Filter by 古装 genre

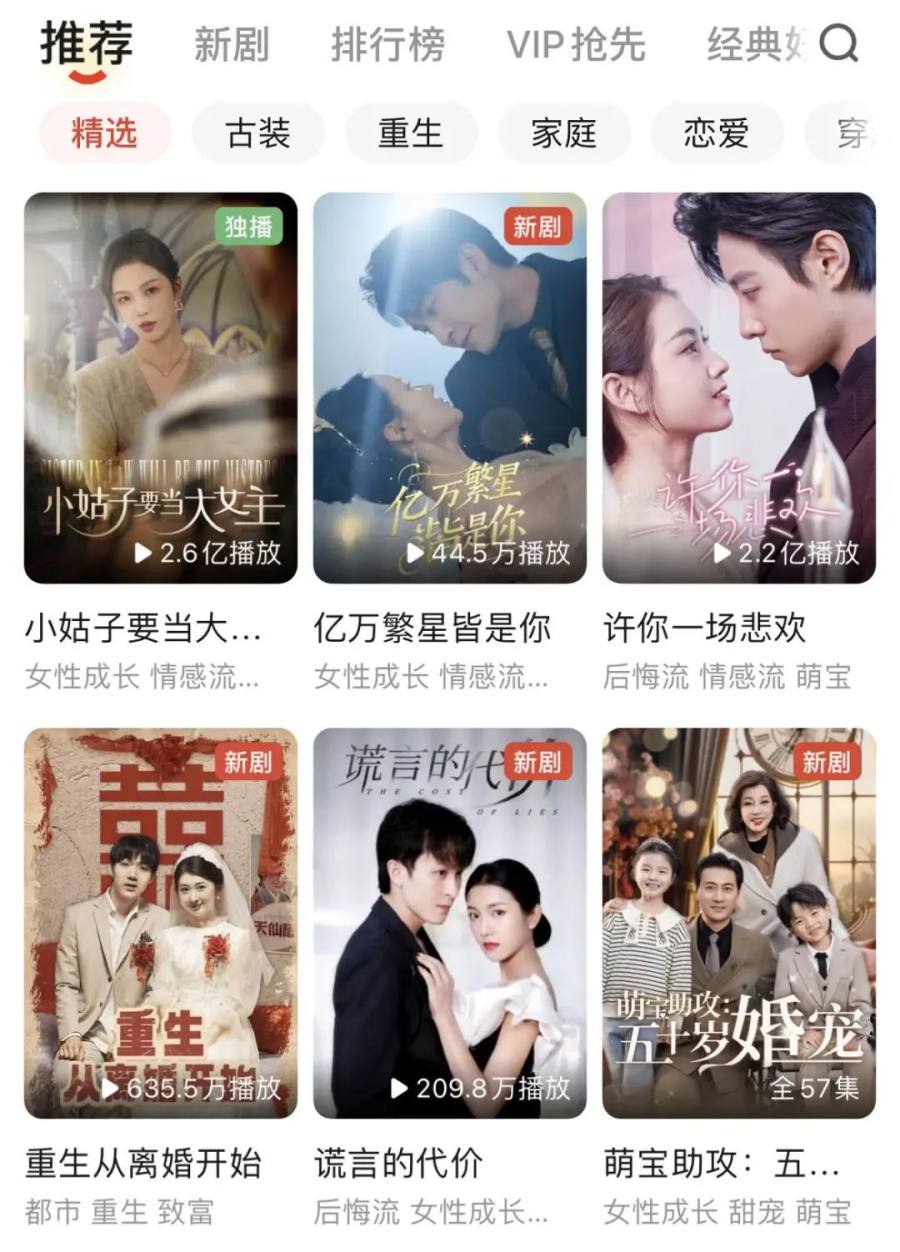(258, 133)
